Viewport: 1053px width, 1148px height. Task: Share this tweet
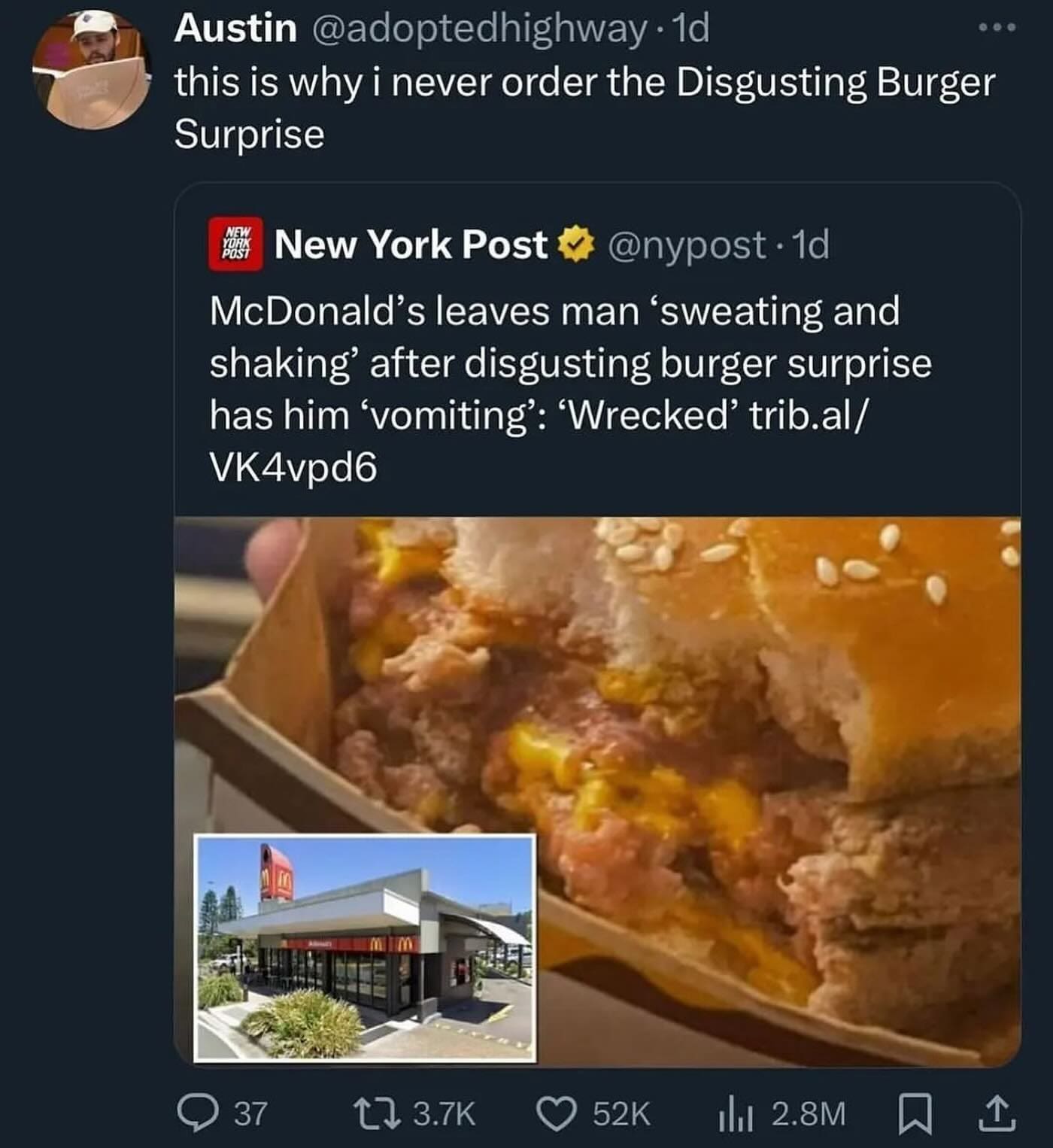coord(997,1113)
